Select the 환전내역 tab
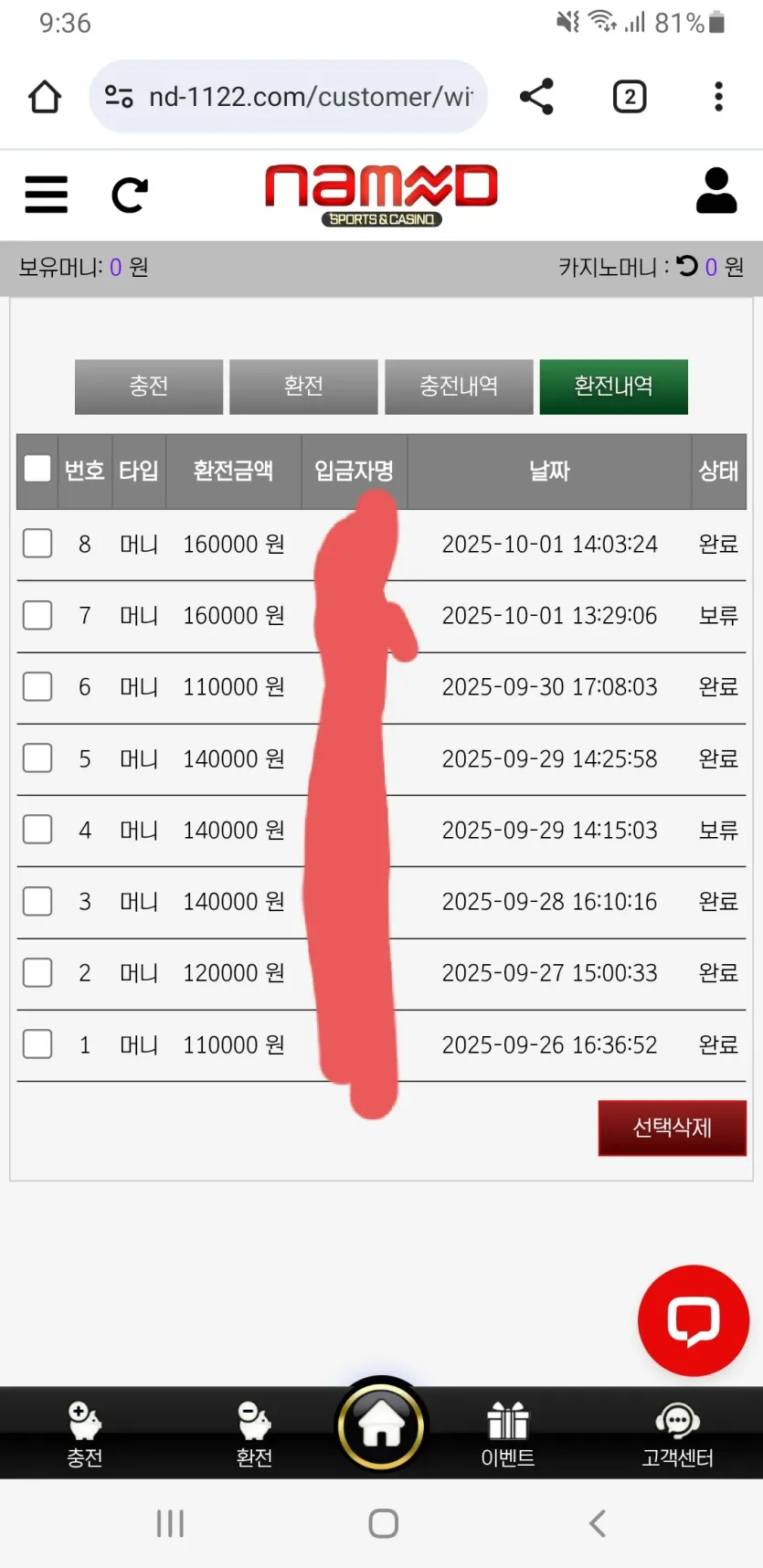 [613, 387]
